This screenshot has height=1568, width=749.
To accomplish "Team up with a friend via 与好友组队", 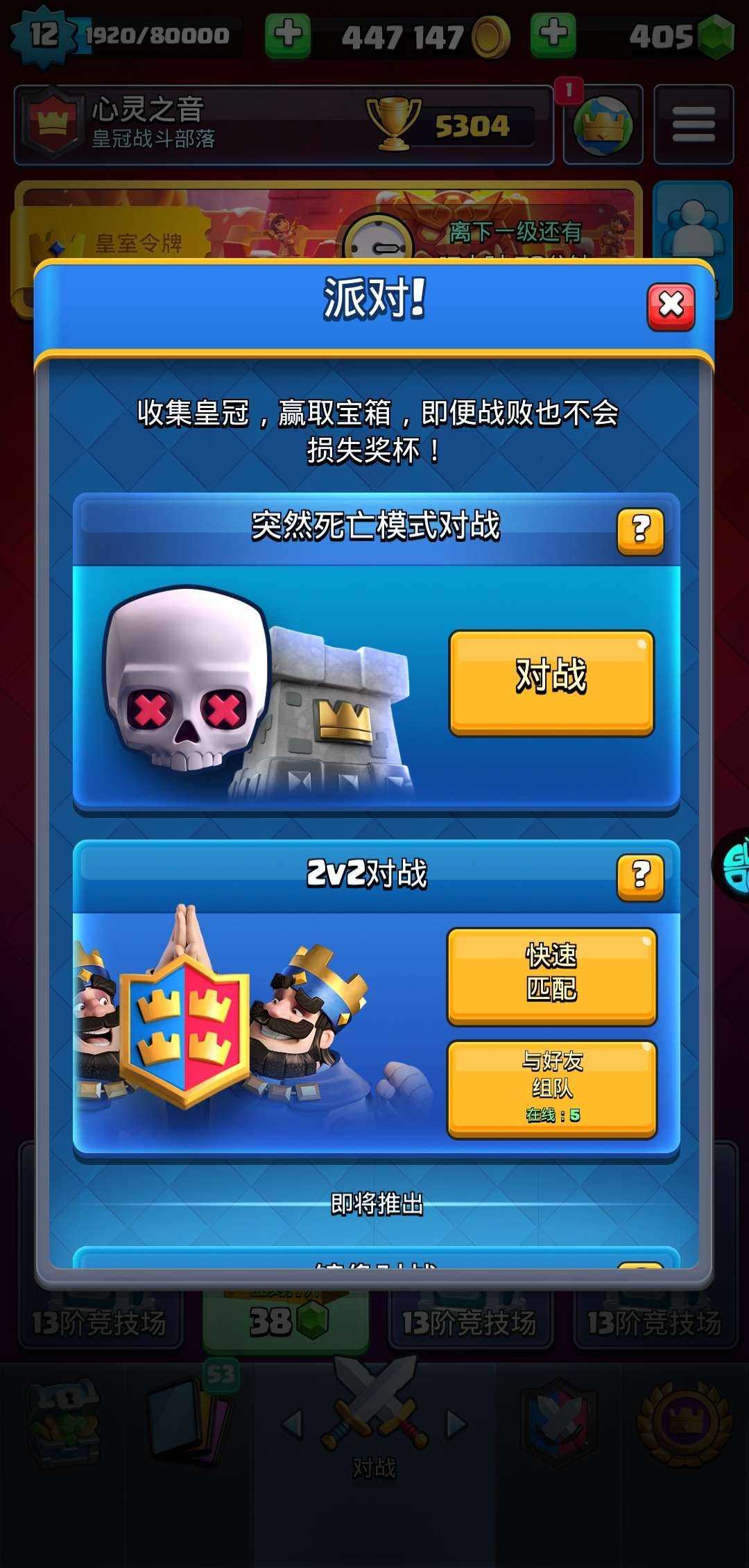I will (x=551, y=1089).
